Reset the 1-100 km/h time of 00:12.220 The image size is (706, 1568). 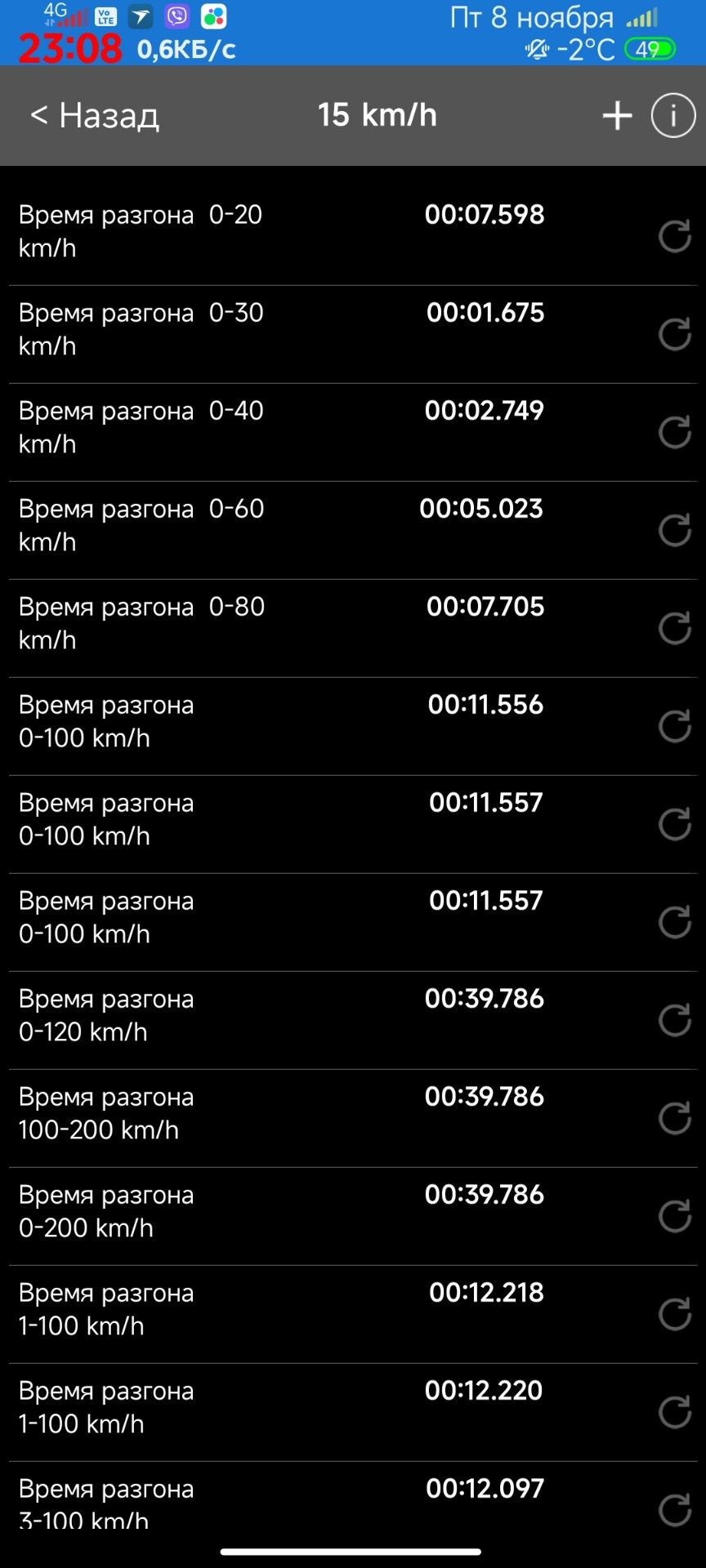(675, 1412)
